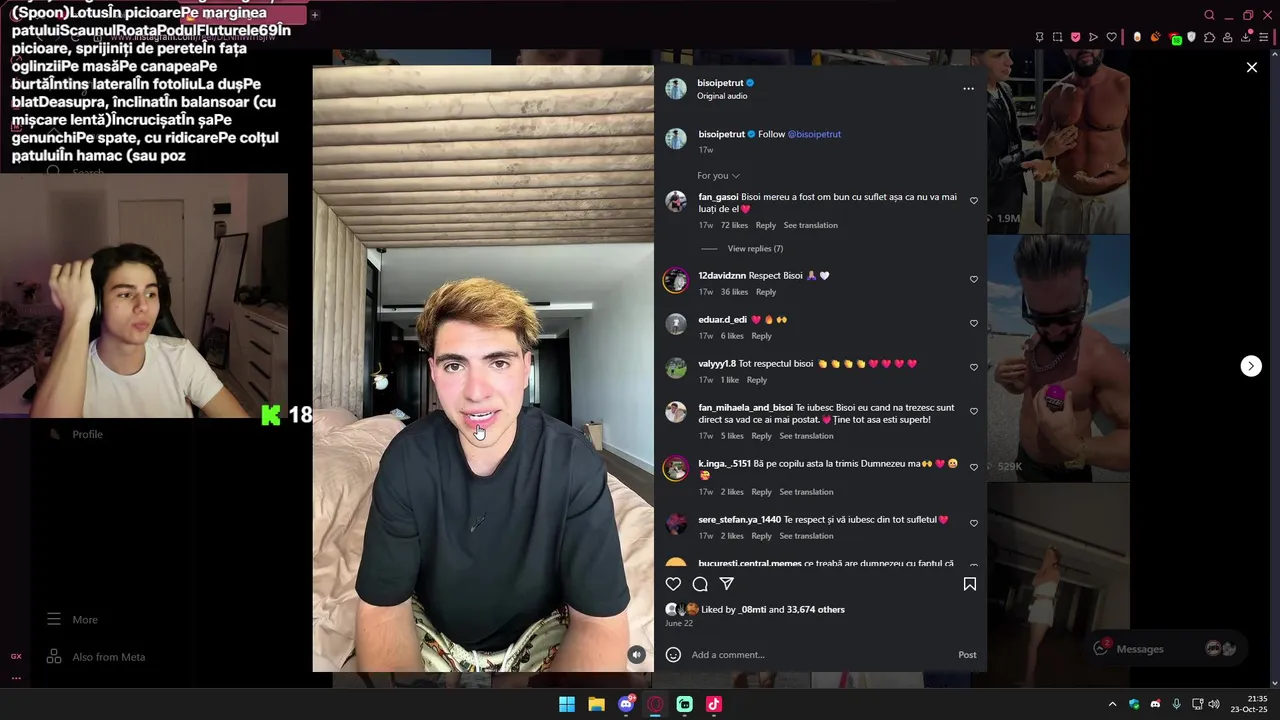Like the bisoipetrut post
This screenshot has height=720, width=1280.
(x=673, y=584)
